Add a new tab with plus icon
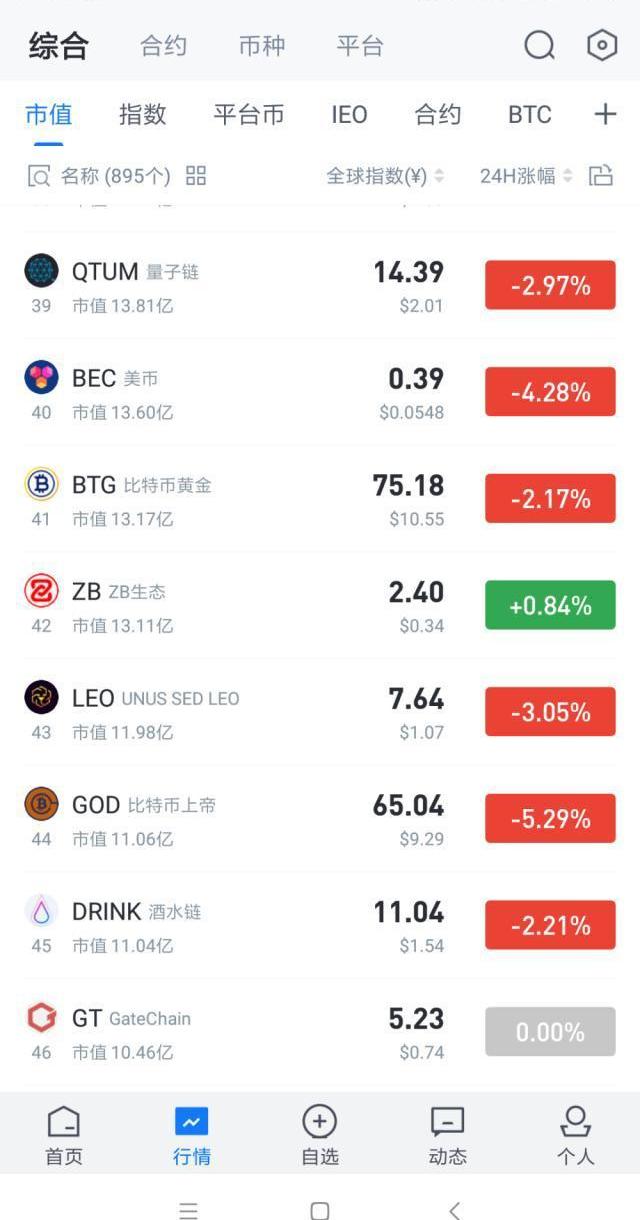This screenshot has height=1220, width=640. [x=605, y=114]
